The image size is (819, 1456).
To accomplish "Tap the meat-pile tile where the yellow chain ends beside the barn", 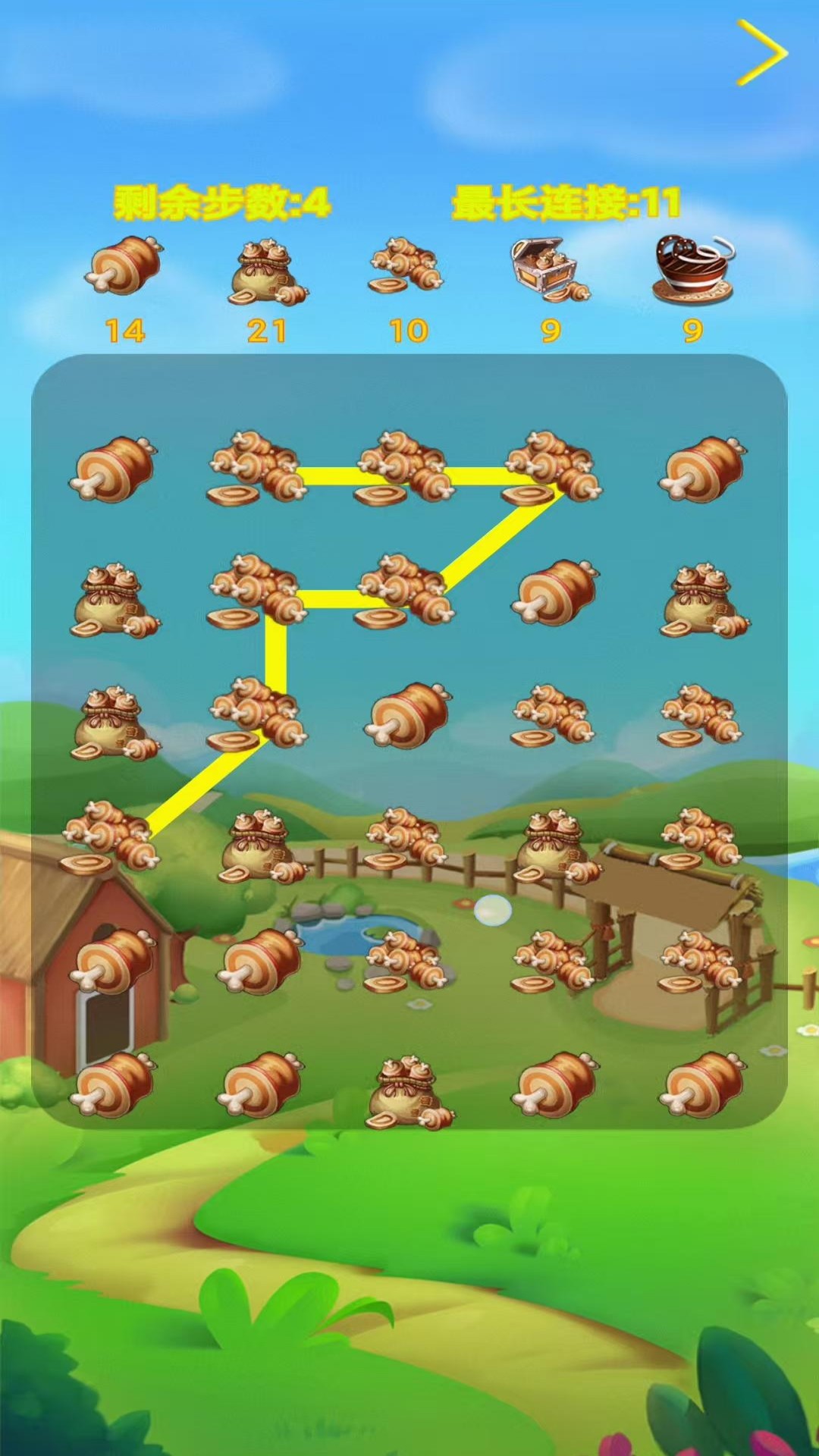I will [111, 838].
